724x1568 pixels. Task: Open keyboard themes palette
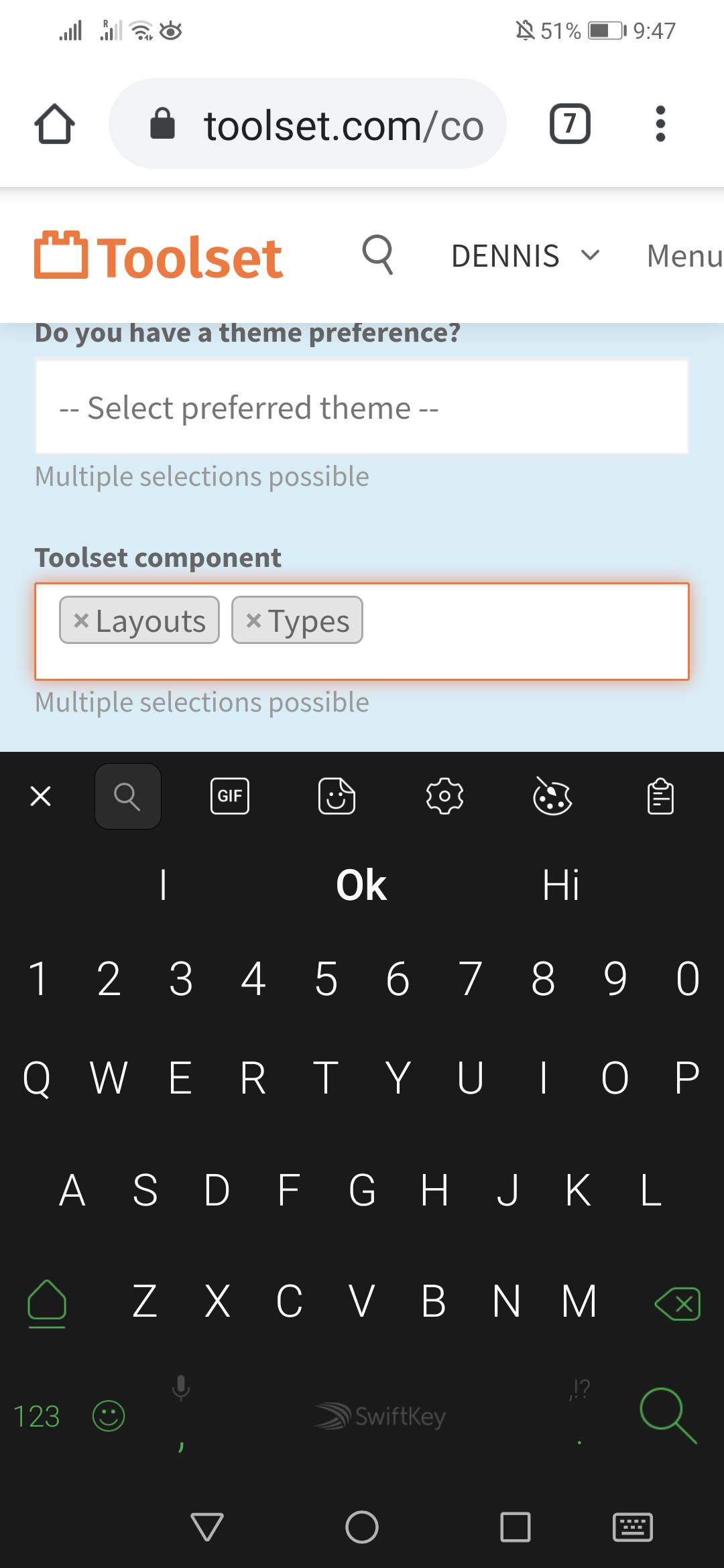click(x=552, y=796)
